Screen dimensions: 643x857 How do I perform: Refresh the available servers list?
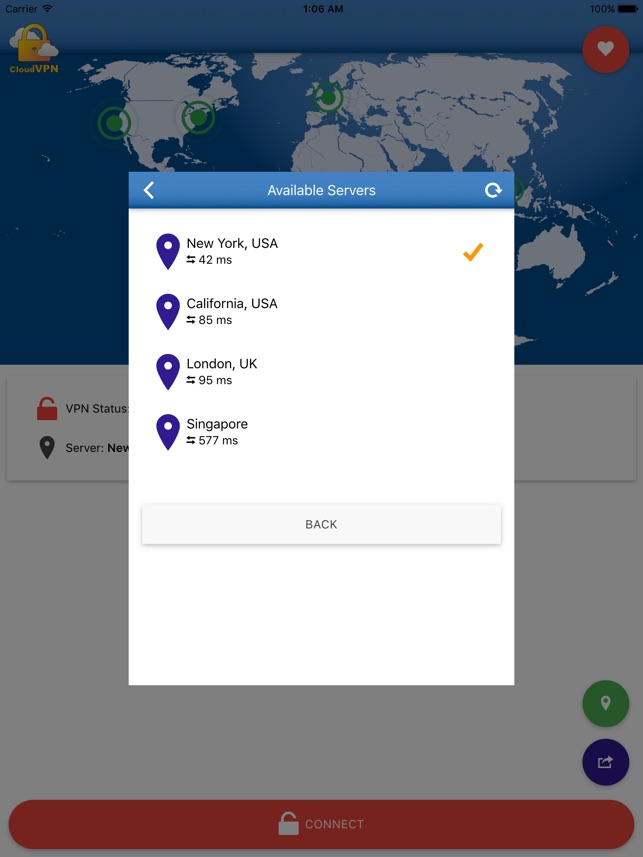pos(493,190)
